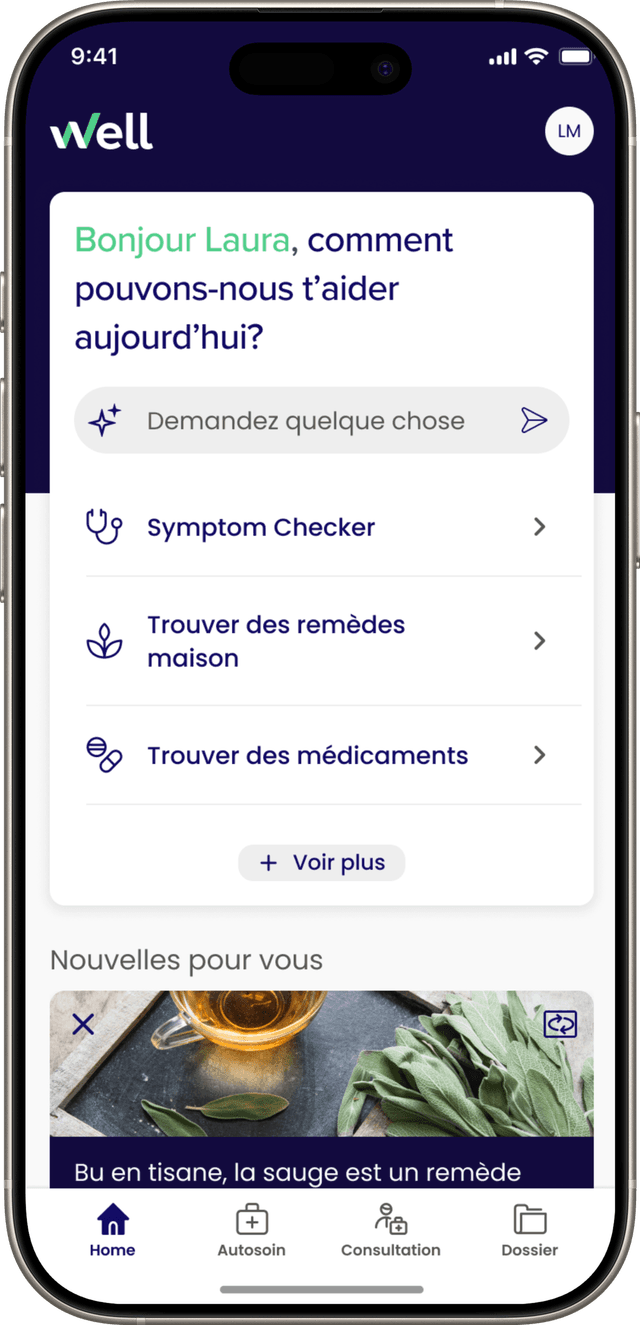Viewport: 640px width, 1325px height.
Task: Open the Dossier tab
Action: [x=529, y=1230]
